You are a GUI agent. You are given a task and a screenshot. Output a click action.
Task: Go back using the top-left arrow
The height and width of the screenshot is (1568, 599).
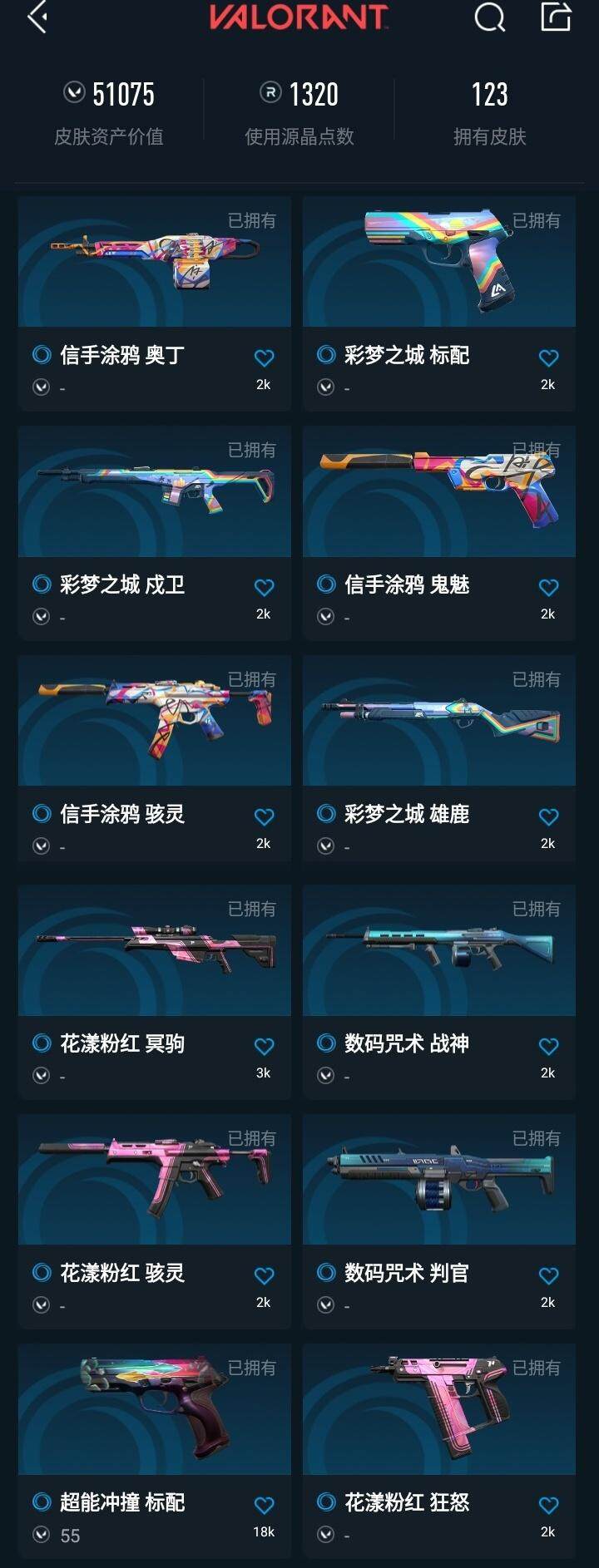(37, 17)
